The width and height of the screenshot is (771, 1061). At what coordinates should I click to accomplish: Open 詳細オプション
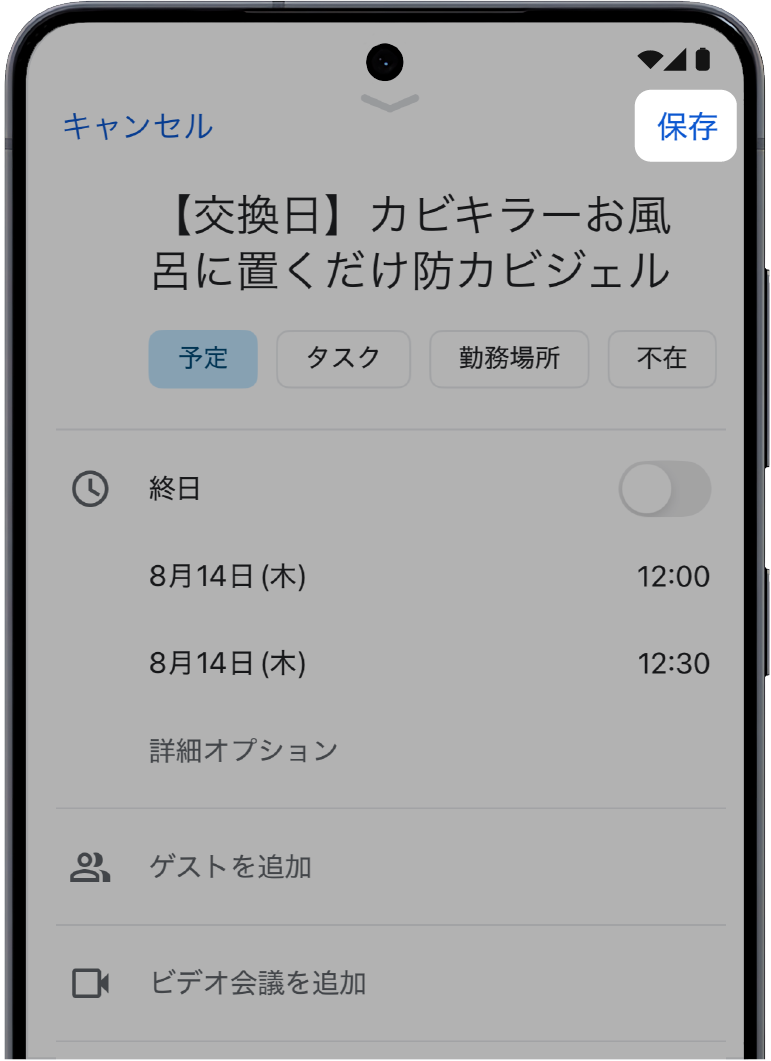244,750
